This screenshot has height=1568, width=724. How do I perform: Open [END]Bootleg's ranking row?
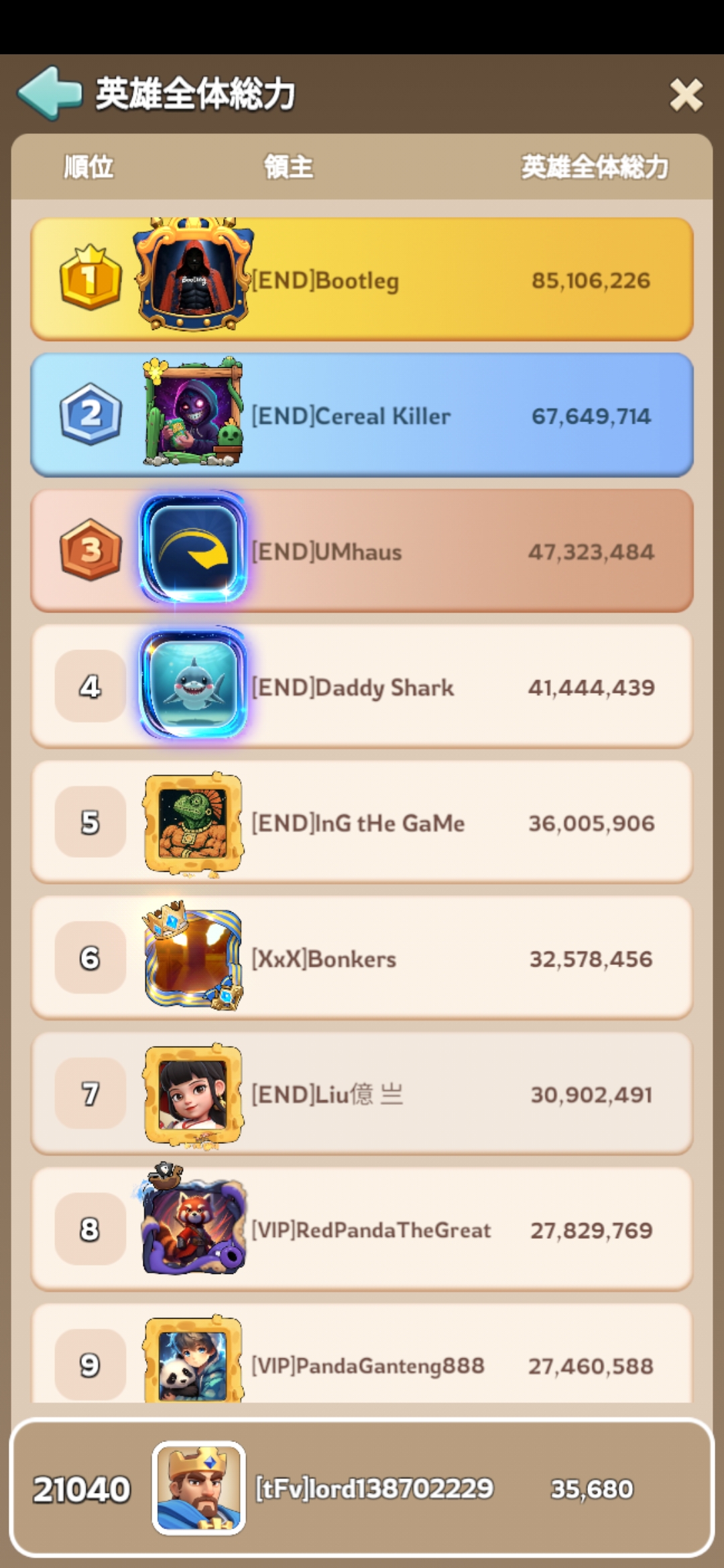pyautogui.click(x=362, y=279)
